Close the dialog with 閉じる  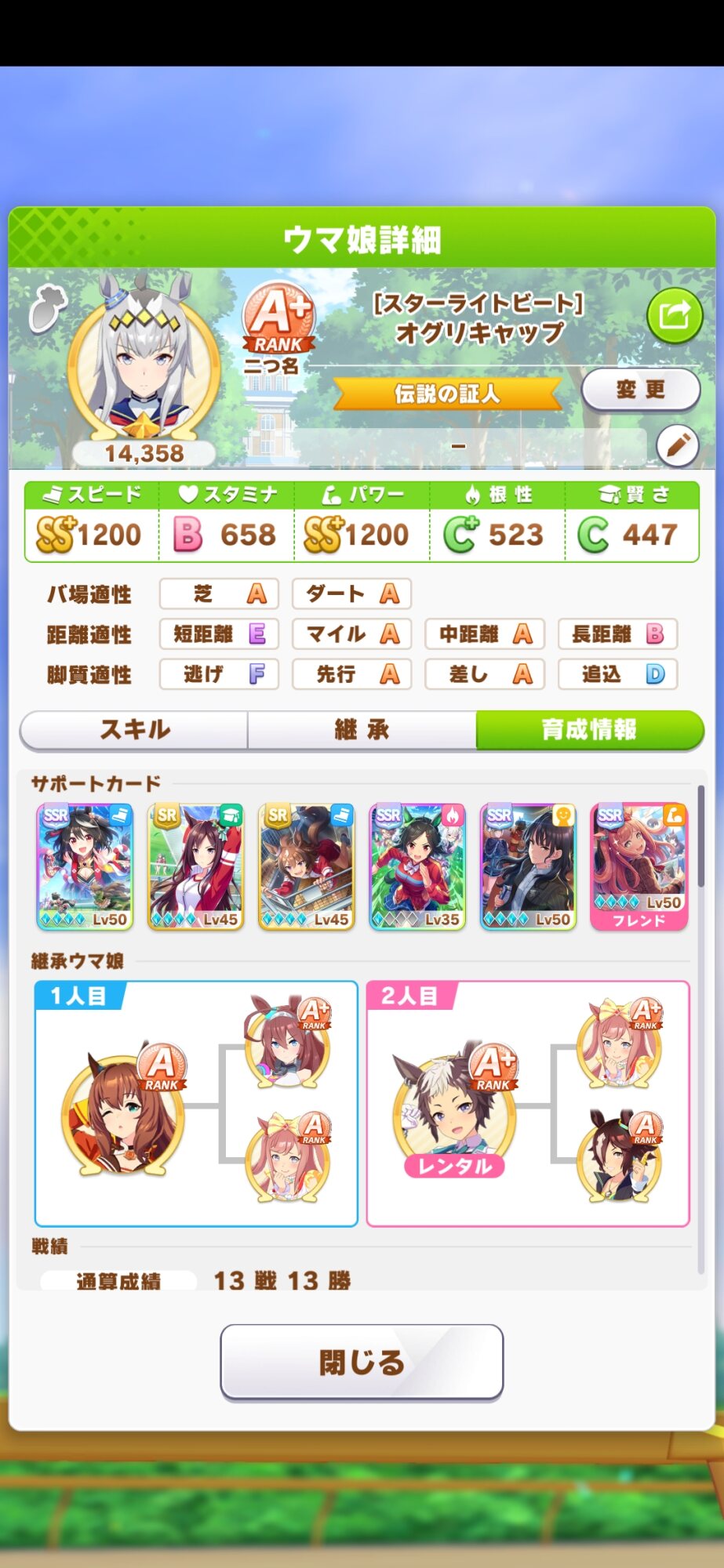tap(362, 1362)
